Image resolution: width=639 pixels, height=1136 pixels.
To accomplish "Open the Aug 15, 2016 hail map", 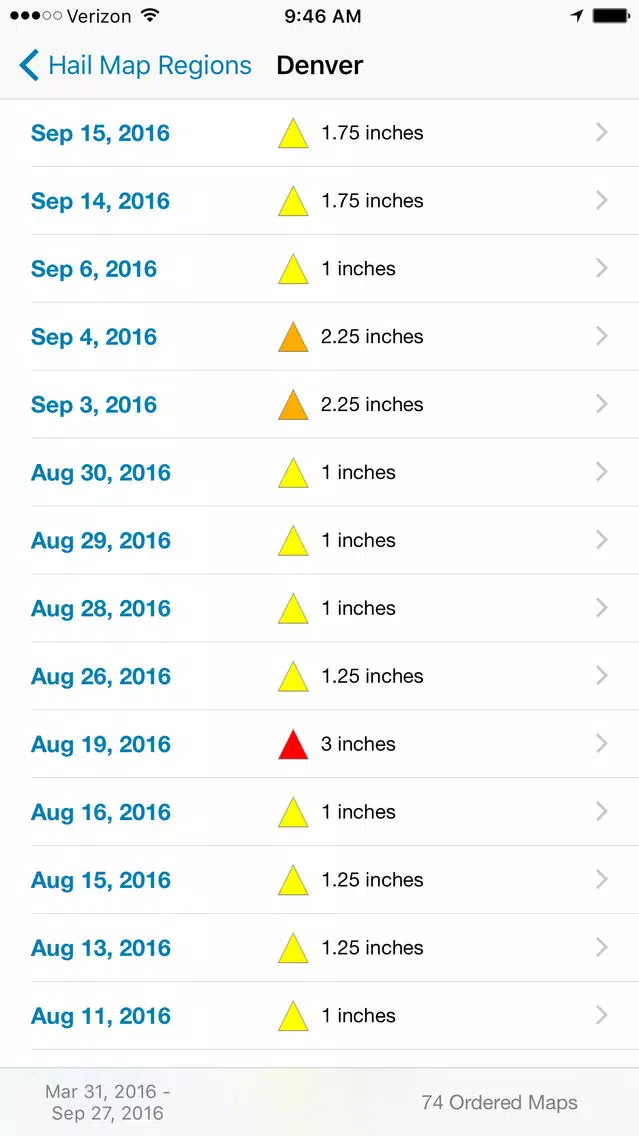I will pos(320,880).
